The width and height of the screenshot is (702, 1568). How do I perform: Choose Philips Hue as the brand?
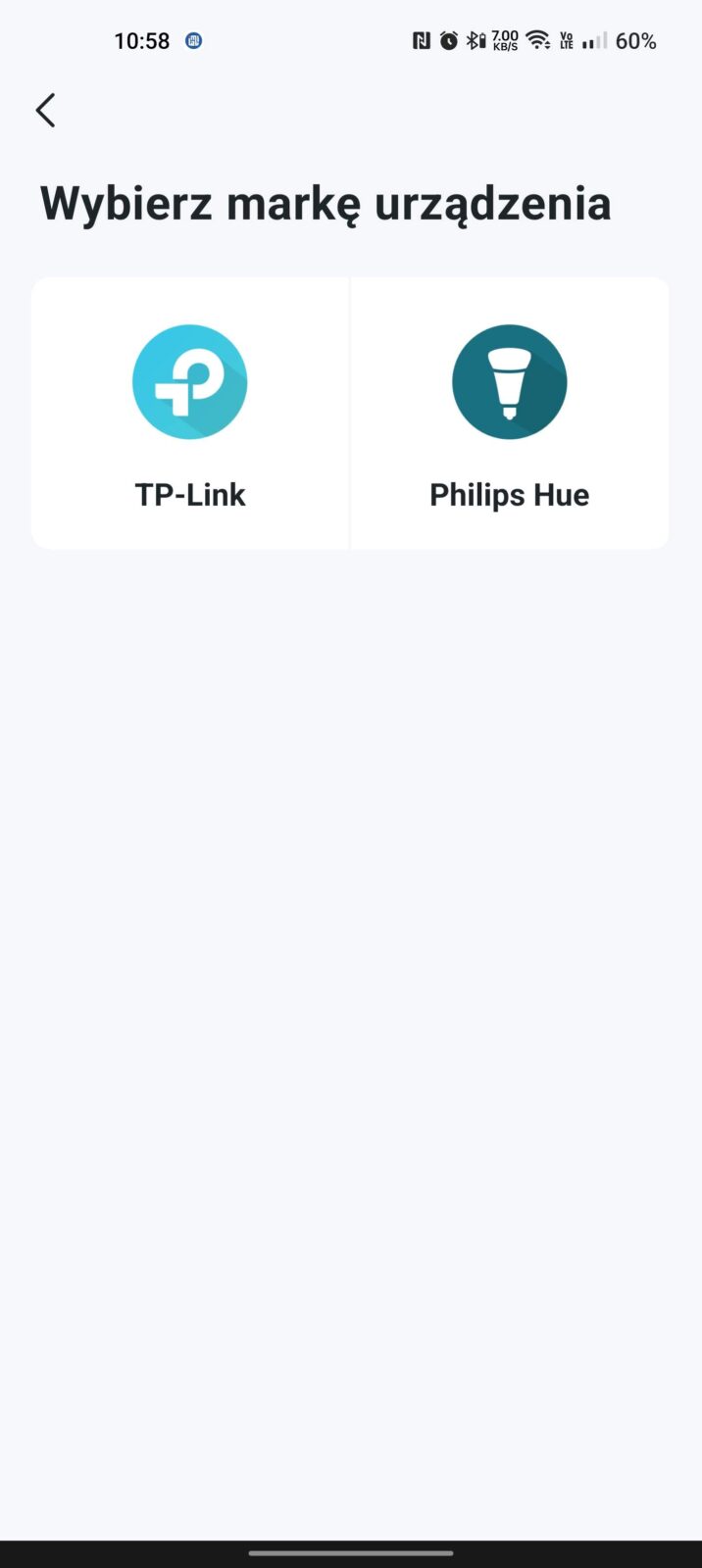[x=509, y=414]
